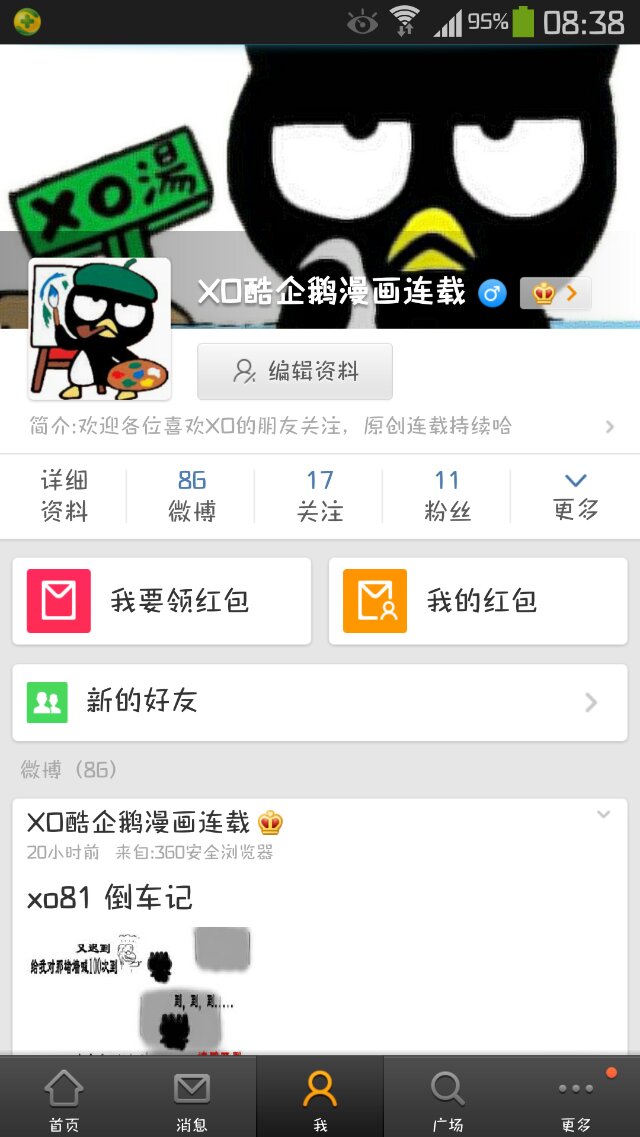Expand the 简介 introduction line
The image size is (640, 1137).
pos(320,426)
